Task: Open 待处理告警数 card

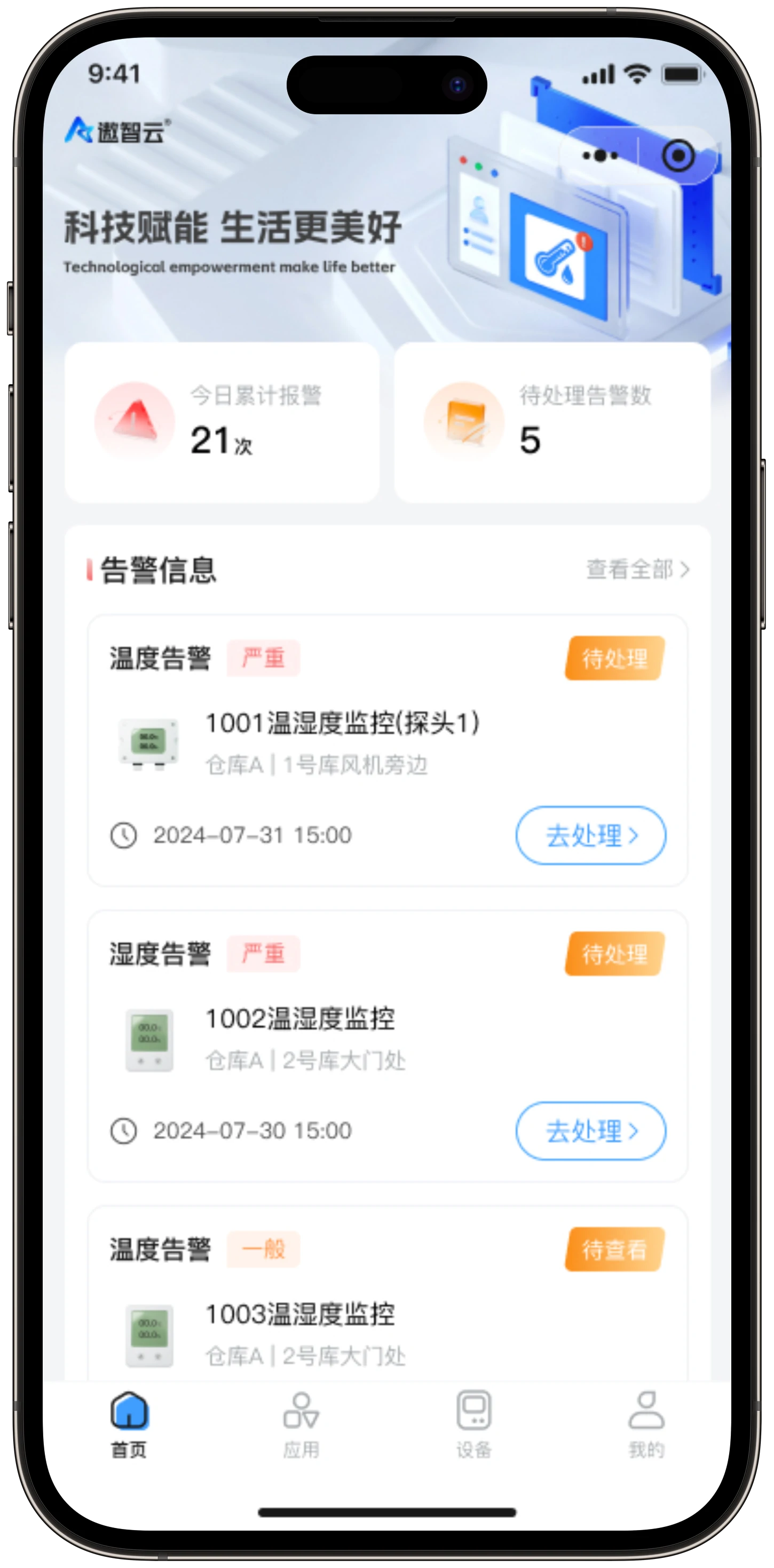Action: (552, 422)
